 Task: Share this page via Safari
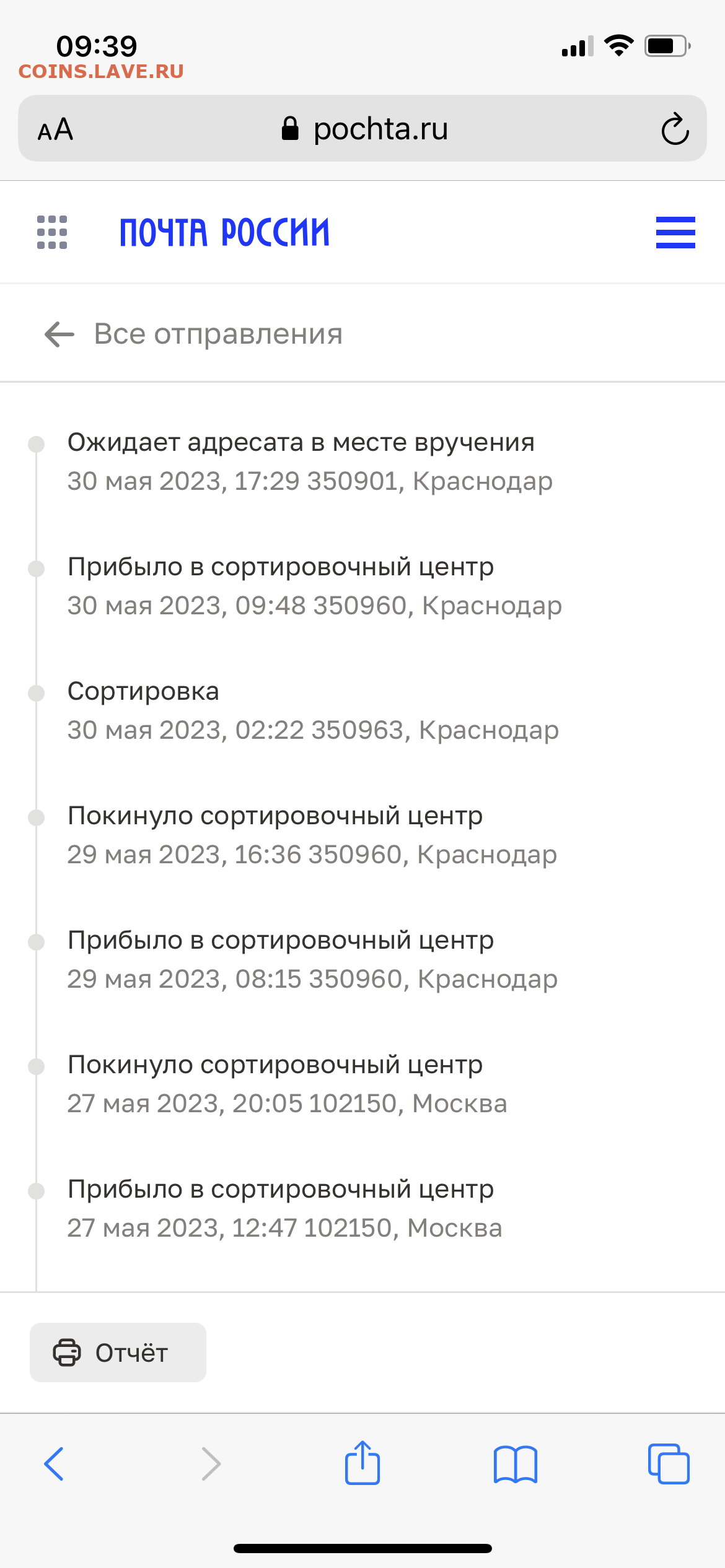pyautogui.click(x=362, y=1463)
